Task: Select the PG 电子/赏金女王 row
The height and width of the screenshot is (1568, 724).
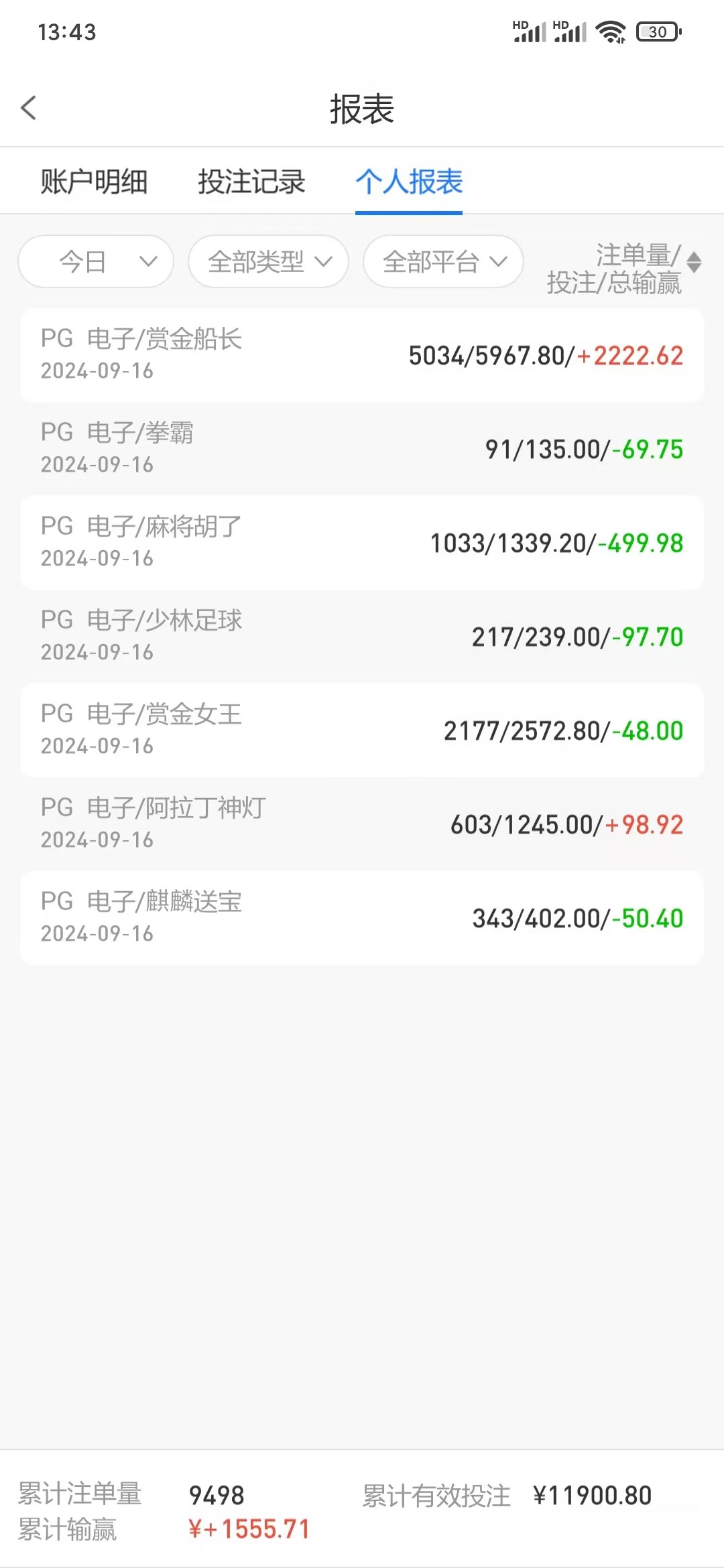Action: 362,730
